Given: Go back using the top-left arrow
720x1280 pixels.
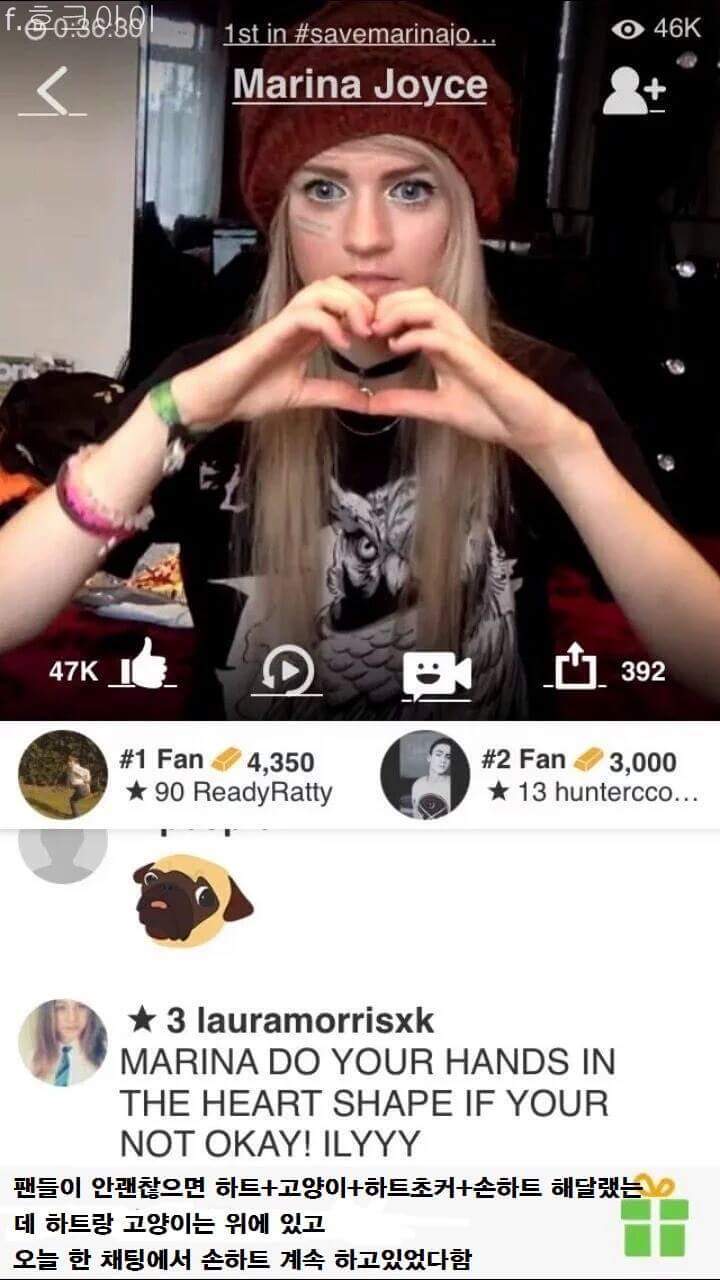Looking at the screenshot, I should coord(52,91).
